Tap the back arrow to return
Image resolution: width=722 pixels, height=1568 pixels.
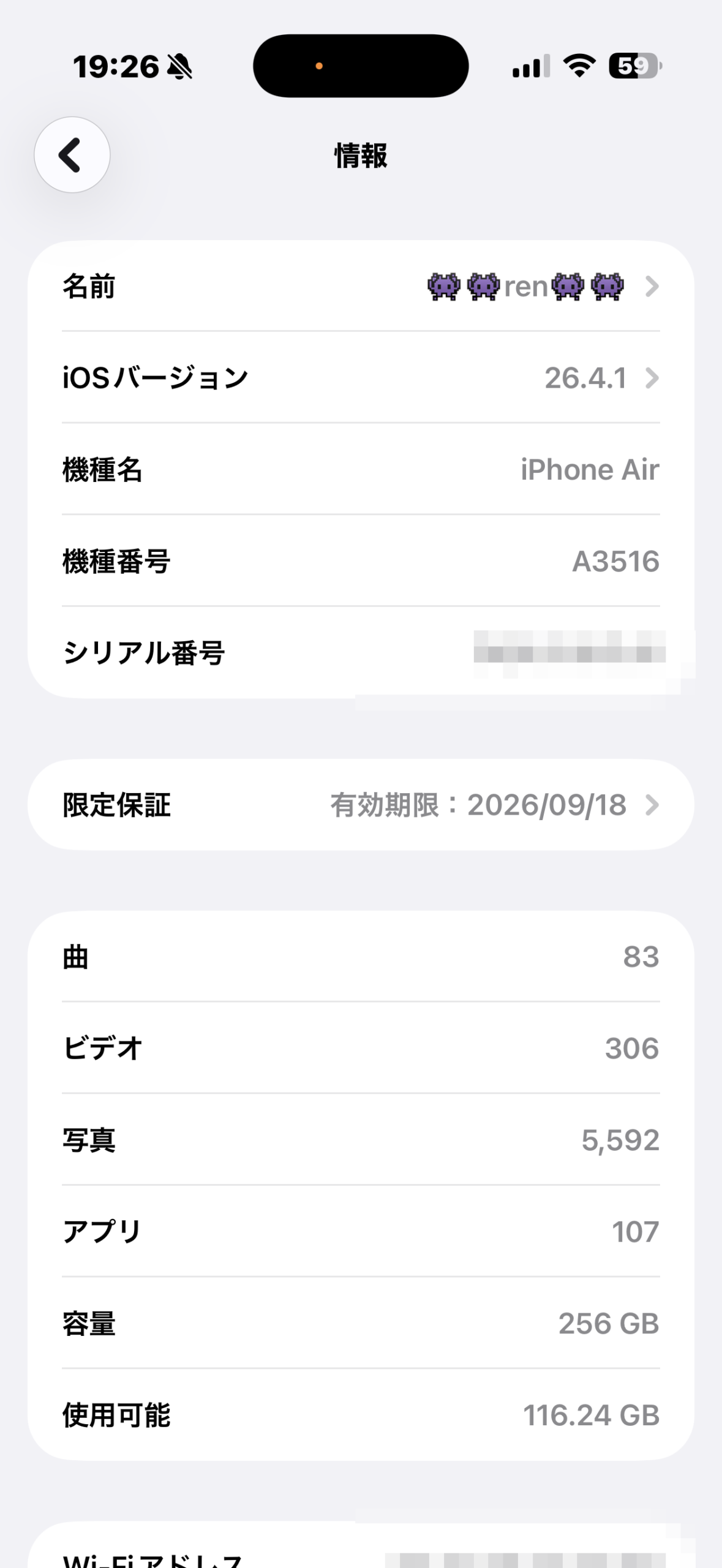[x=72, y=155]
